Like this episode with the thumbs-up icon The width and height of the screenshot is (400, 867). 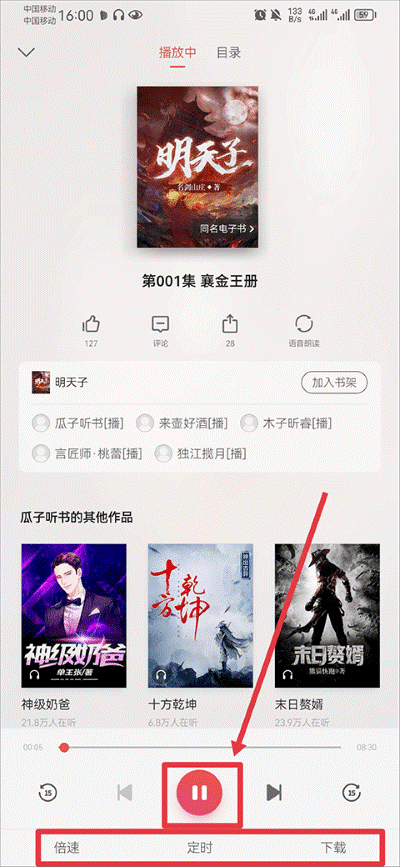91,324
